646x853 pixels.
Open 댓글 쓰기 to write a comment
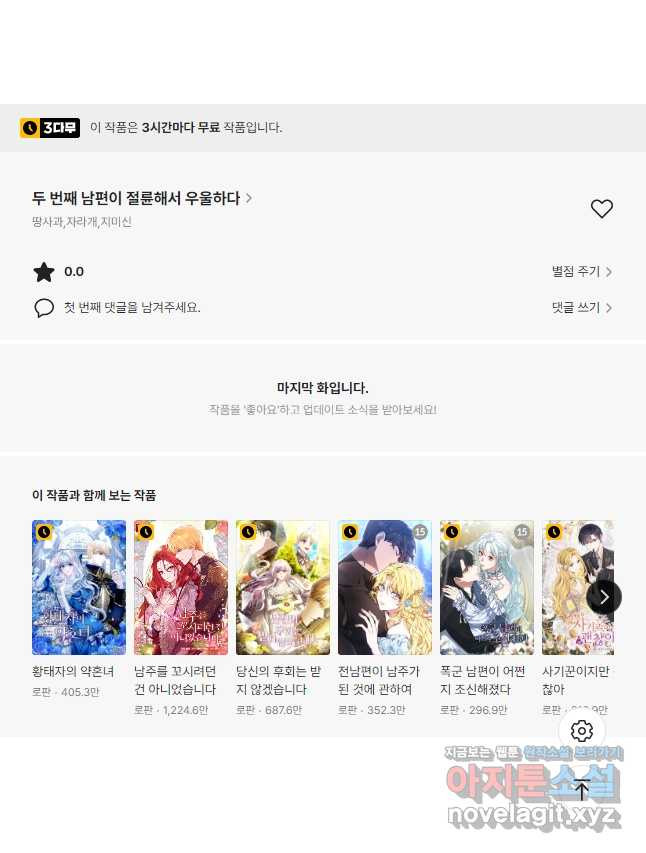coord(581,308)
